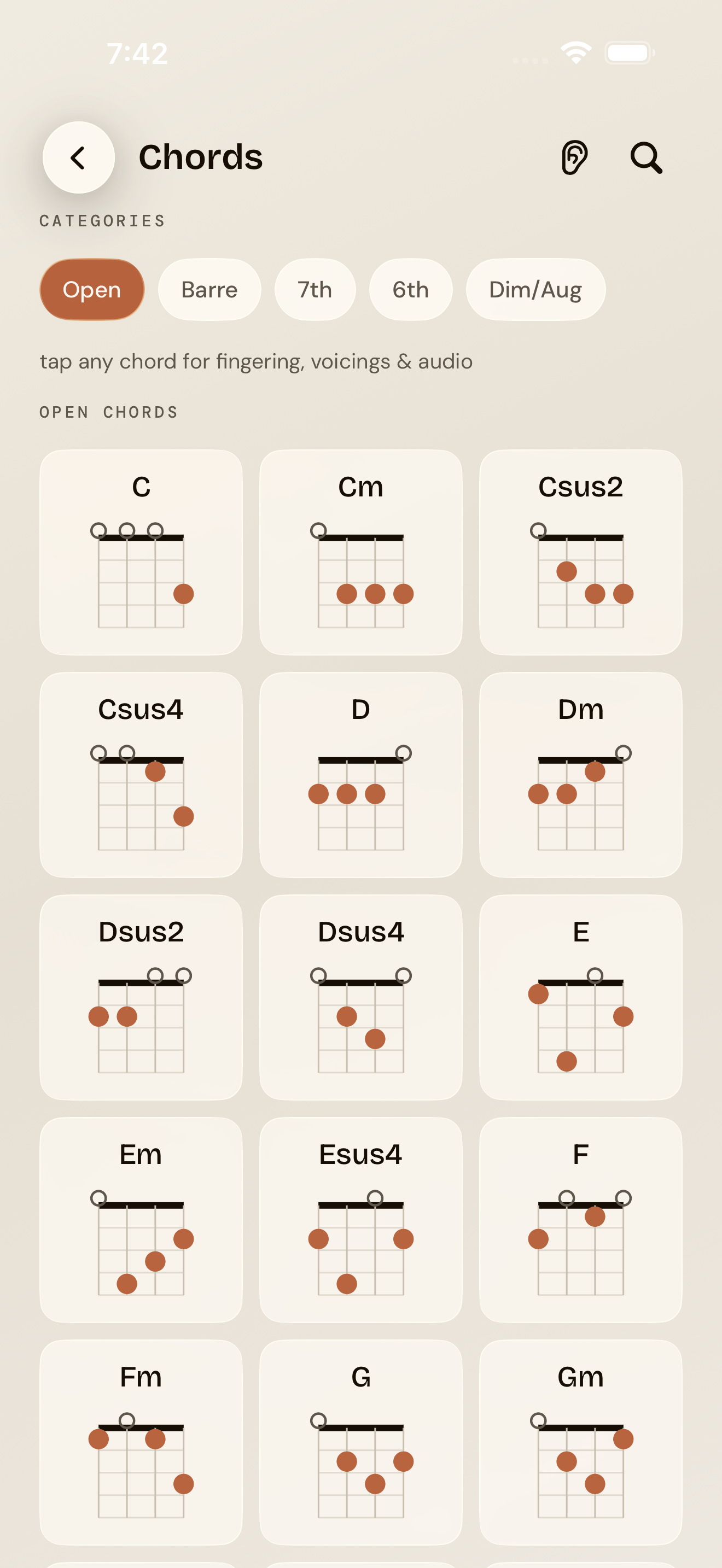722x1568 pixels.
Task: Open chord search
Action: point(646,157)
